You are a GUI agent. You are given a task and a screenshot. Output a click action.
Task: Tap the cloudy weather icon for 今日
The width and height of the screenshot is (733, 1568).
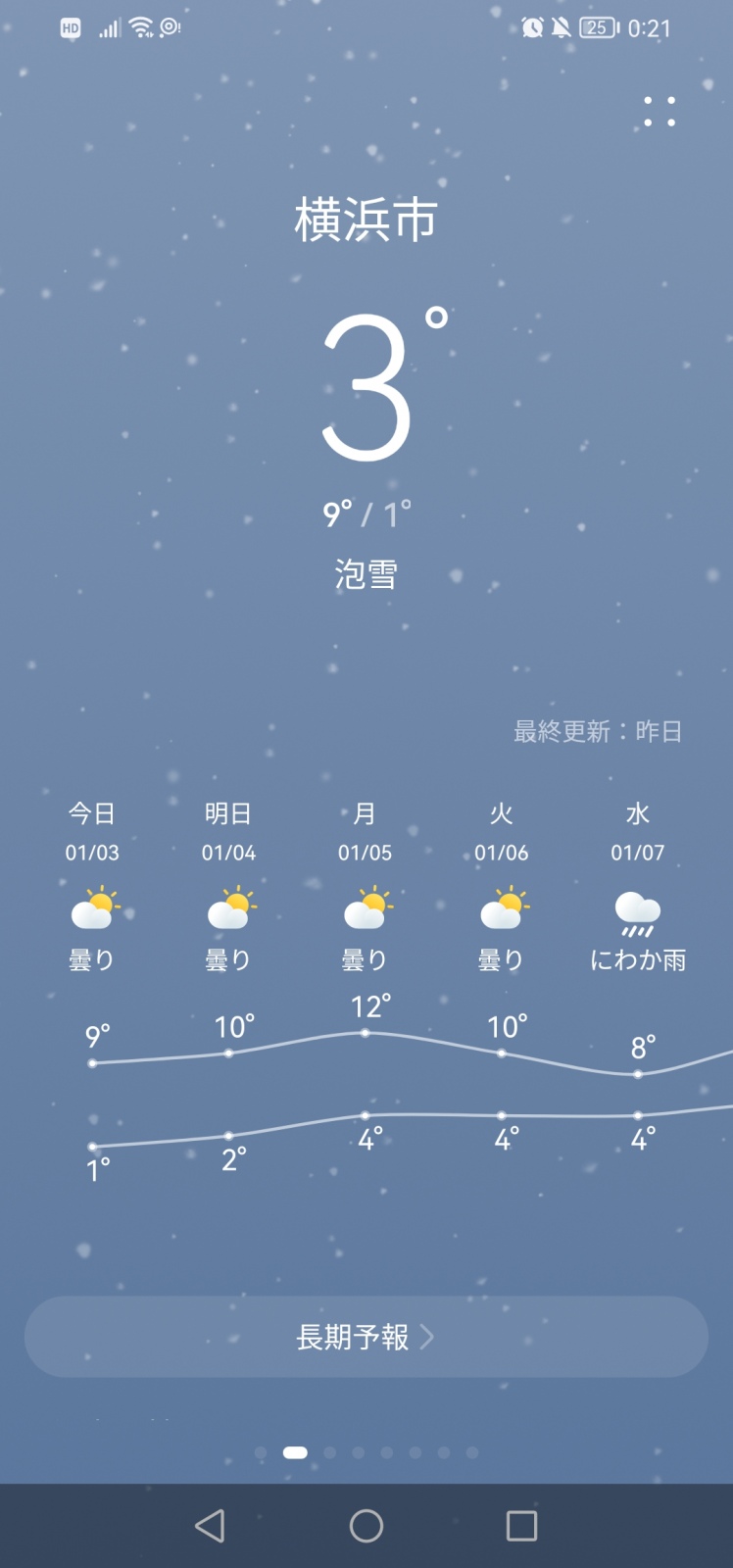pyautogui.click(x=92, y=911)
